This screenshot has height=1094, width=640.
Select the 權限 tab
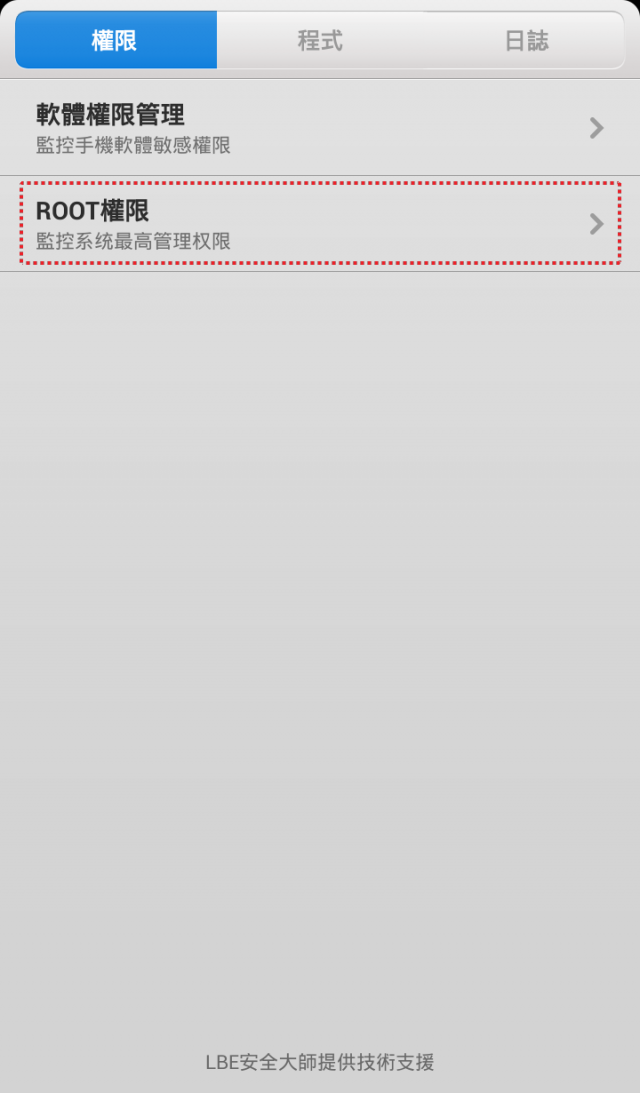[x=115, y=41]
